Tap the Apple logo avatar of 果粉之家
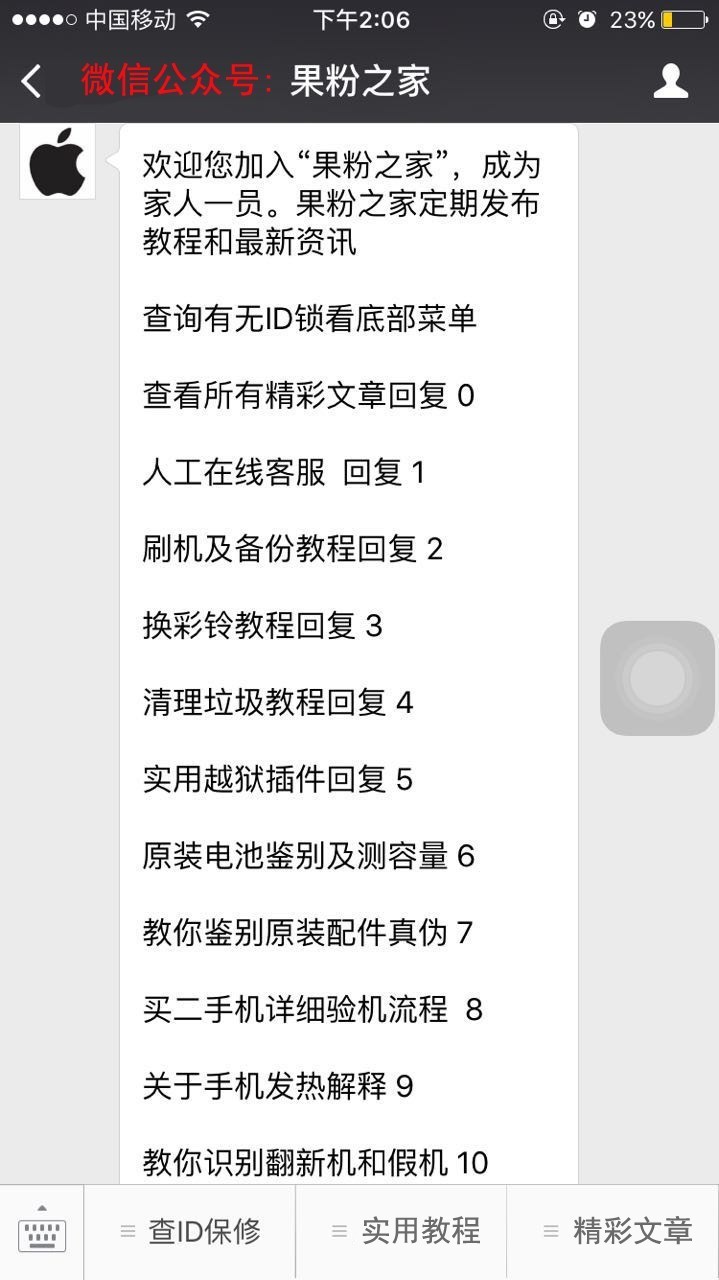This screenshot has height=1280, width=719. 57,161
